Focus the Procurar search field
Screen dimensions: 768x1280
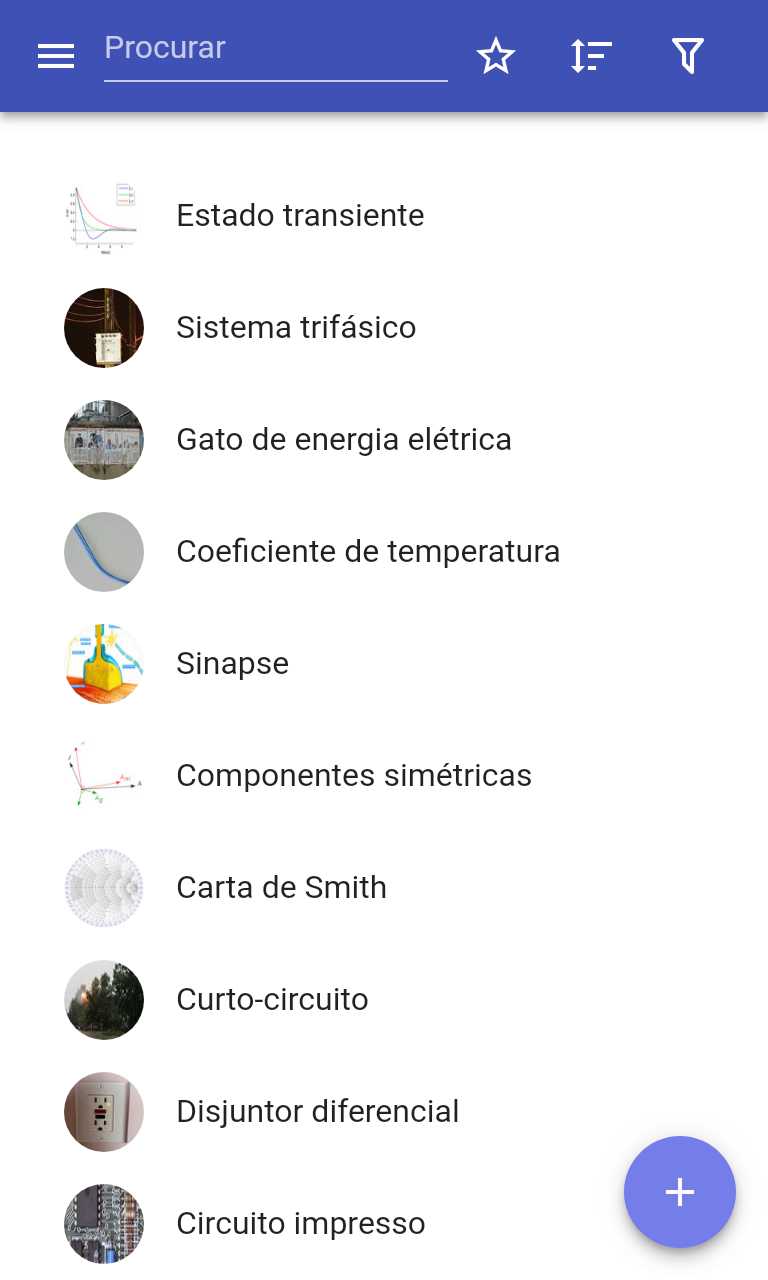(x=275, y=49)
